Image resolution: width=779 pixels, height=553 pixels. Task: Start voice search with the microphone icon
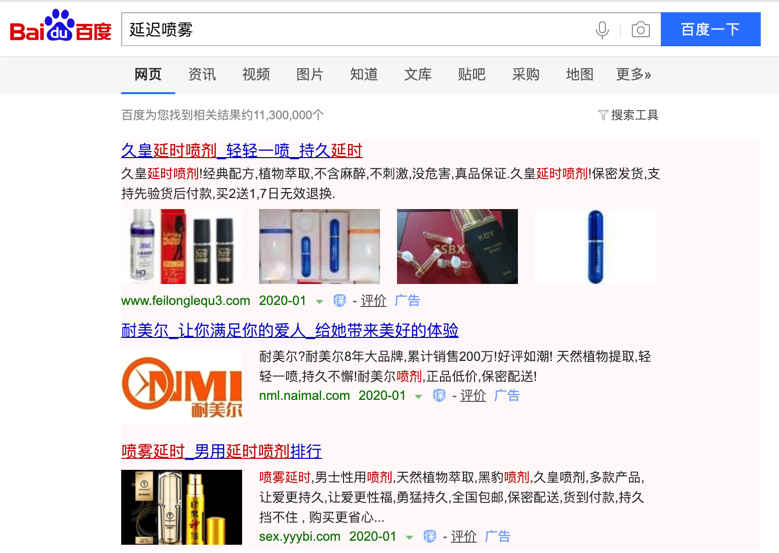point(602,30)
